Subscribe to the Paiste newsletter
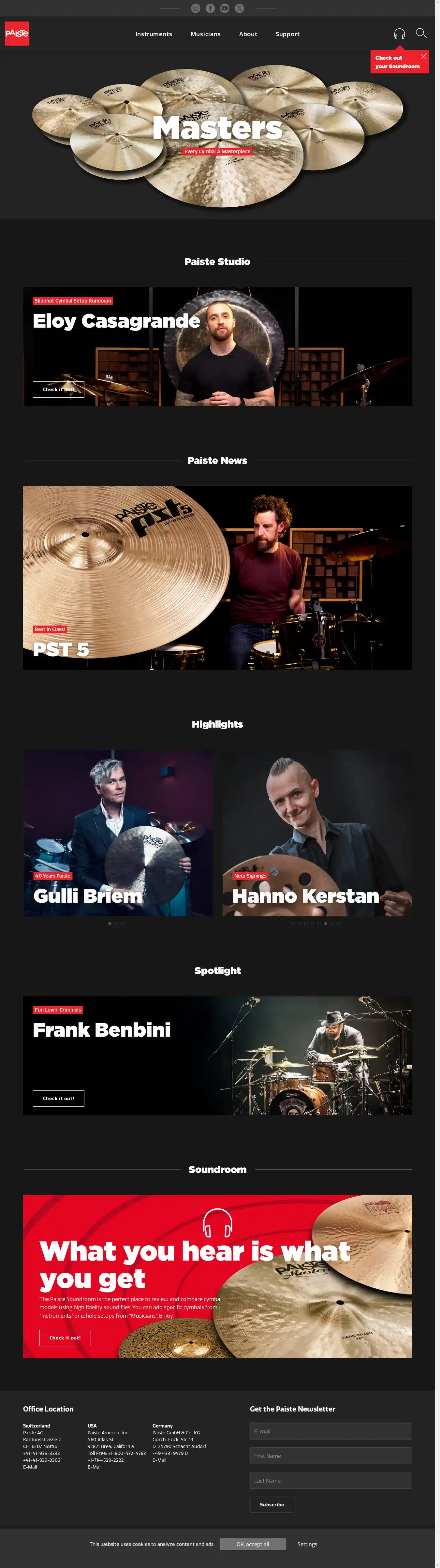 [x=272, y=1504]
